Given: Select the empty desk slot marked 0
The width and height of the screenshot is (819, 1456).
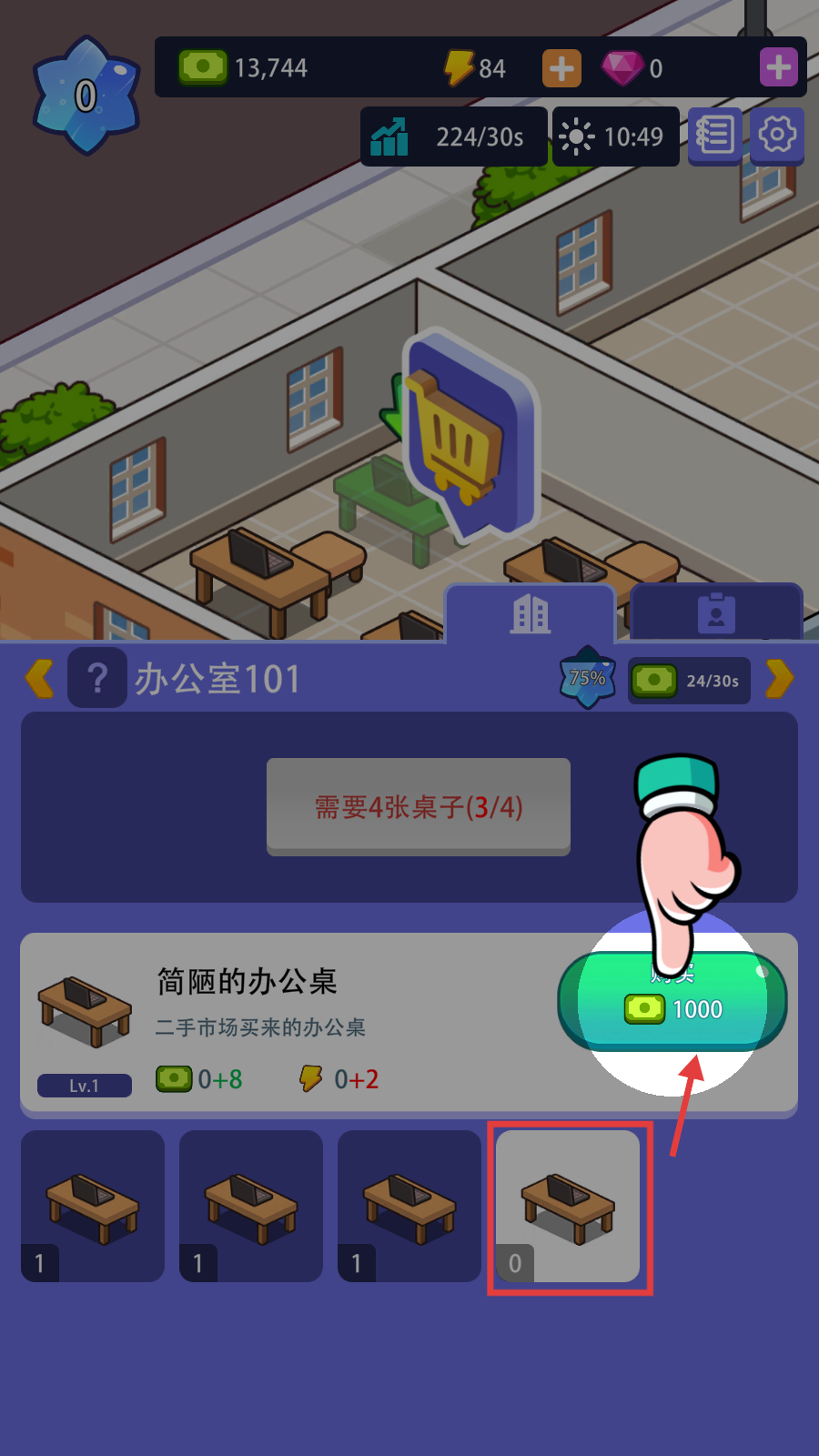Looking at the screenshot, I should click(x=568, y=1206).
